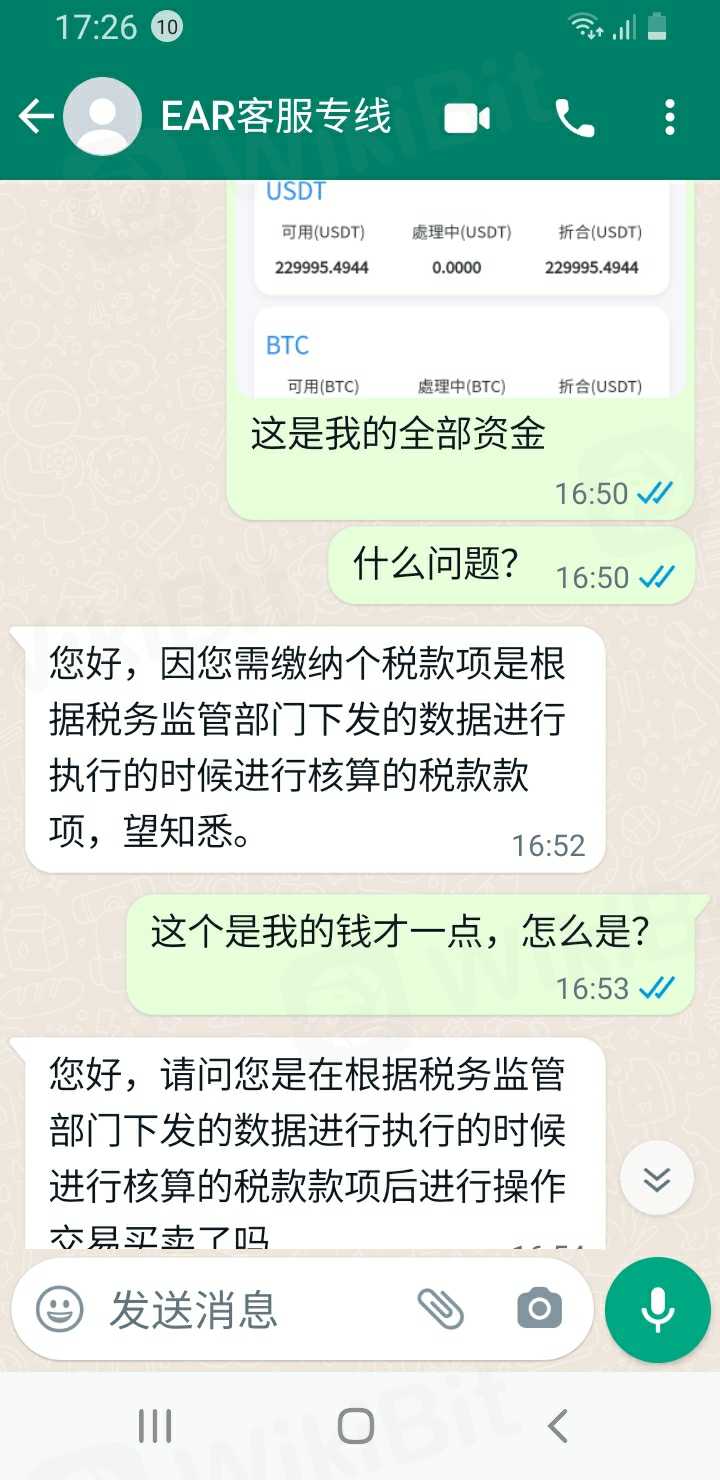720x1480 pixels.
Task: Open EAR客服专线 contact profile
Action: [x=276, y=118]
